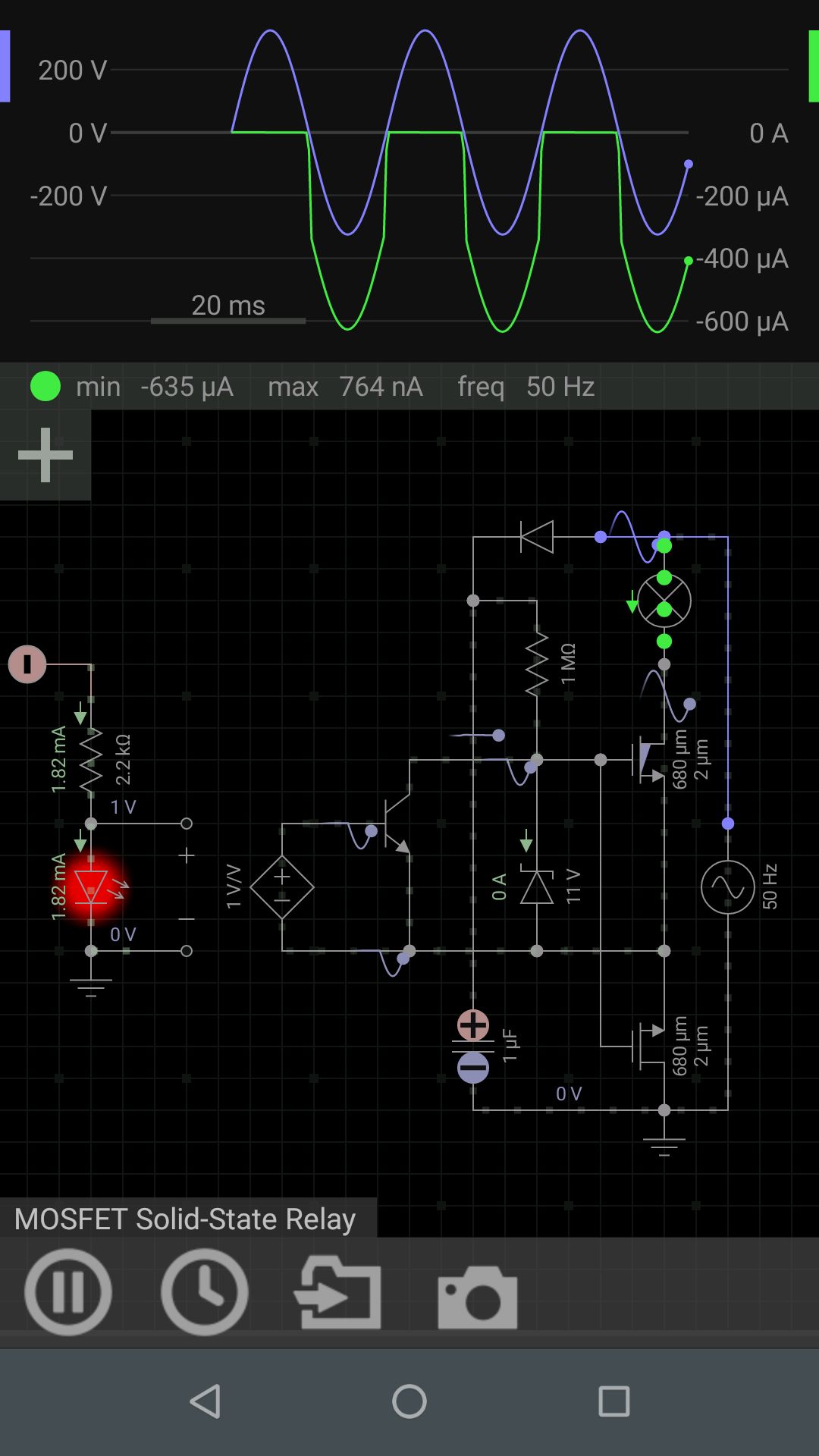819x1456 pixels.
Task: Open the export circuit folder icon
Action: click(x=338, y=1292)
